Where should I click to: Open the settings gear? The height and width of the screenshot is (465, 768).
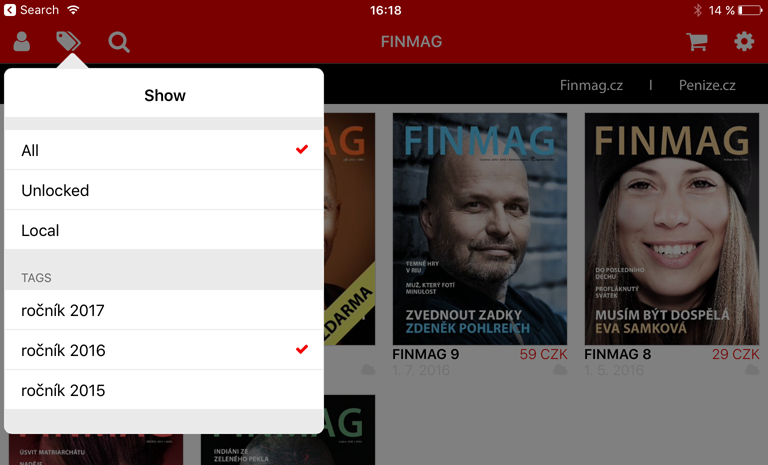[x=744, y=42]
